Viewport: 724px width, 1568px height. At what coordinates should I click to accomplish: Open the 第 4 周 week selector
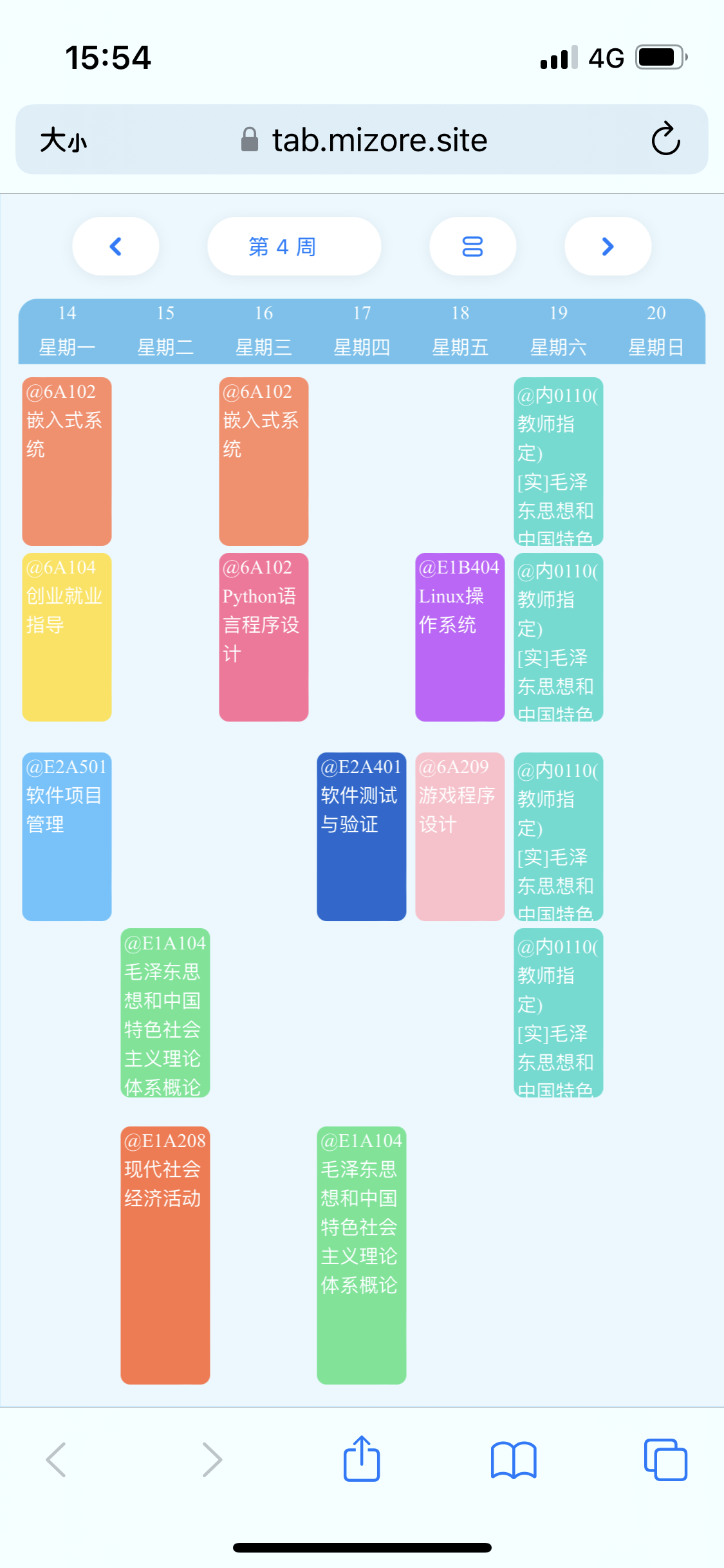[x=294, y=247]
